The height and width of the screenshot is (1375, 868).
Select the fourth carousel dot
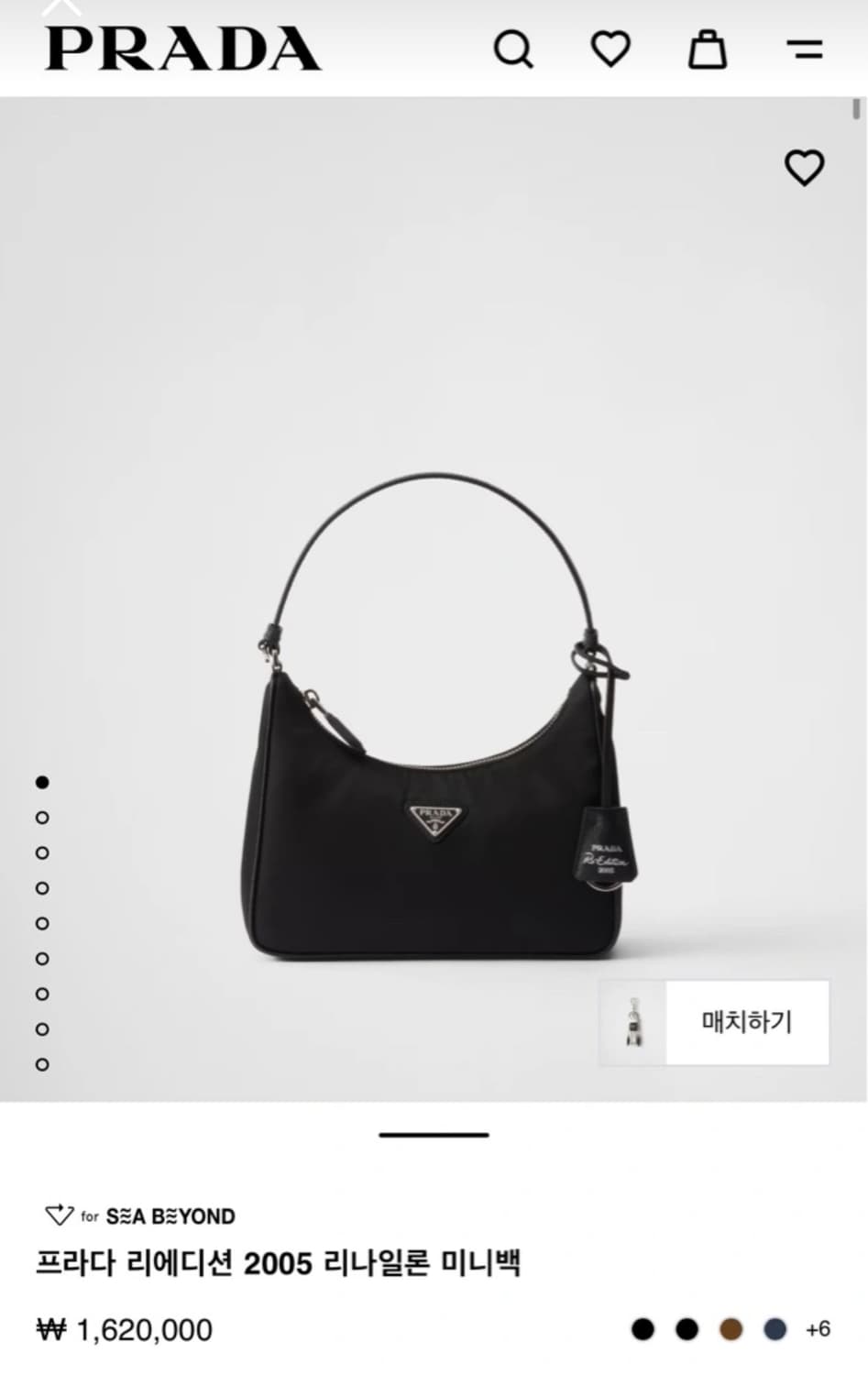click(40, 888)
